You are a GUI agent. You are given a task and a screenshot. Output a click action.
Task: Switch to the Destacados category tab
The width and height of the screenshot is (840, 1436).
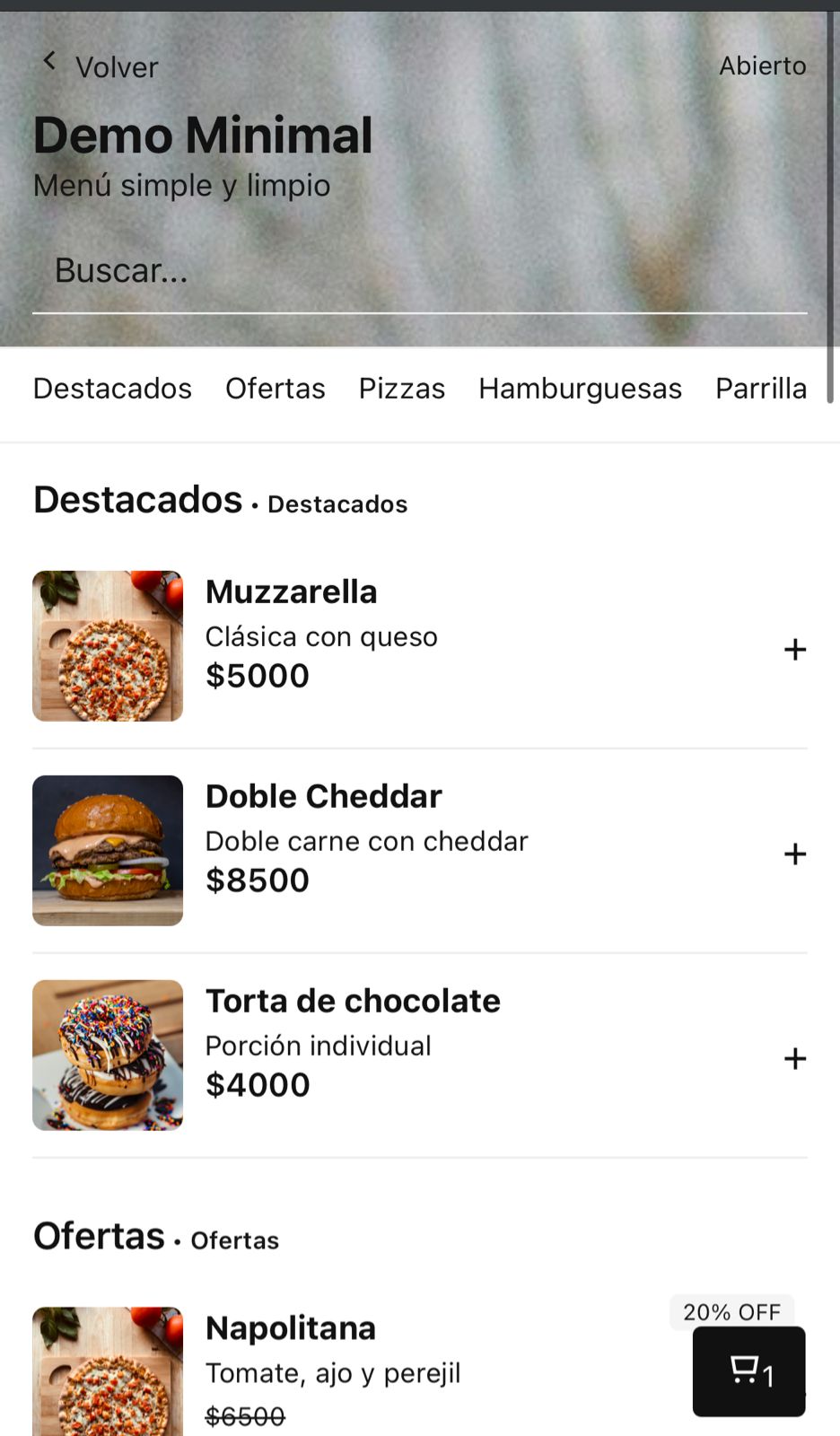pos(112,389)
